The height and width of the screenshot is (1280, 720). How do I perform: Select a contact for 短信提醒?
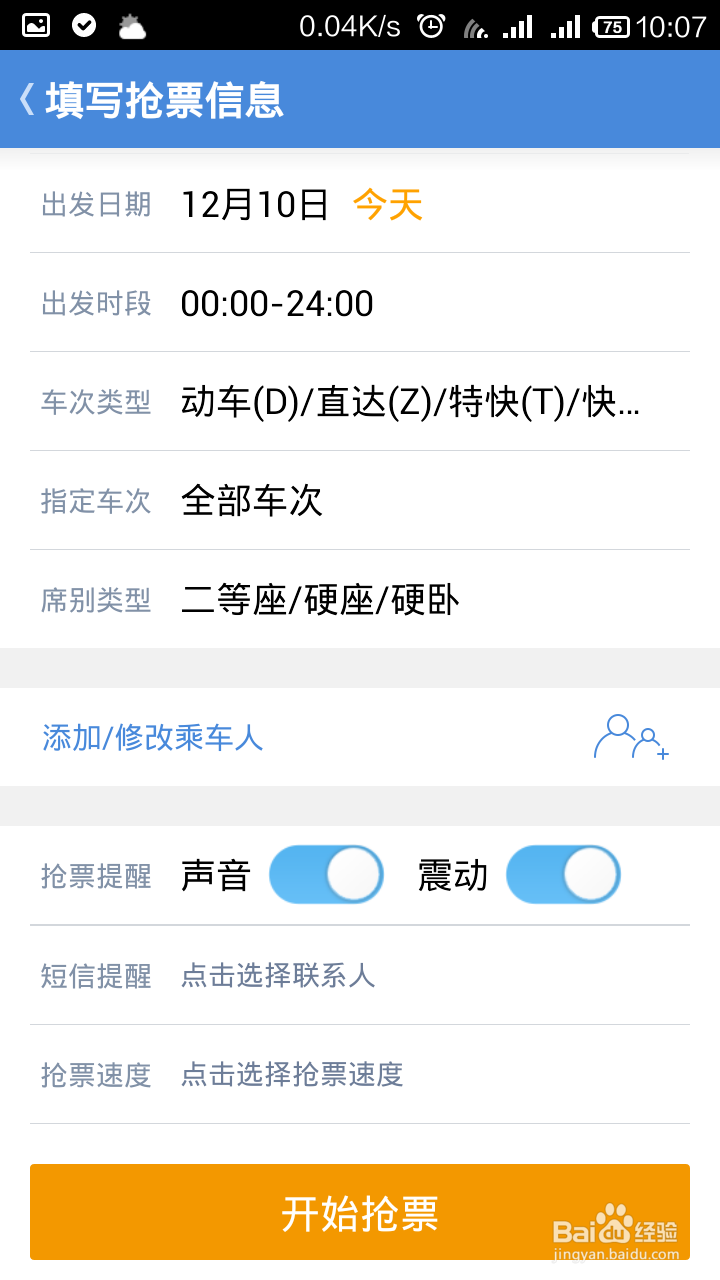click(360, 975)
